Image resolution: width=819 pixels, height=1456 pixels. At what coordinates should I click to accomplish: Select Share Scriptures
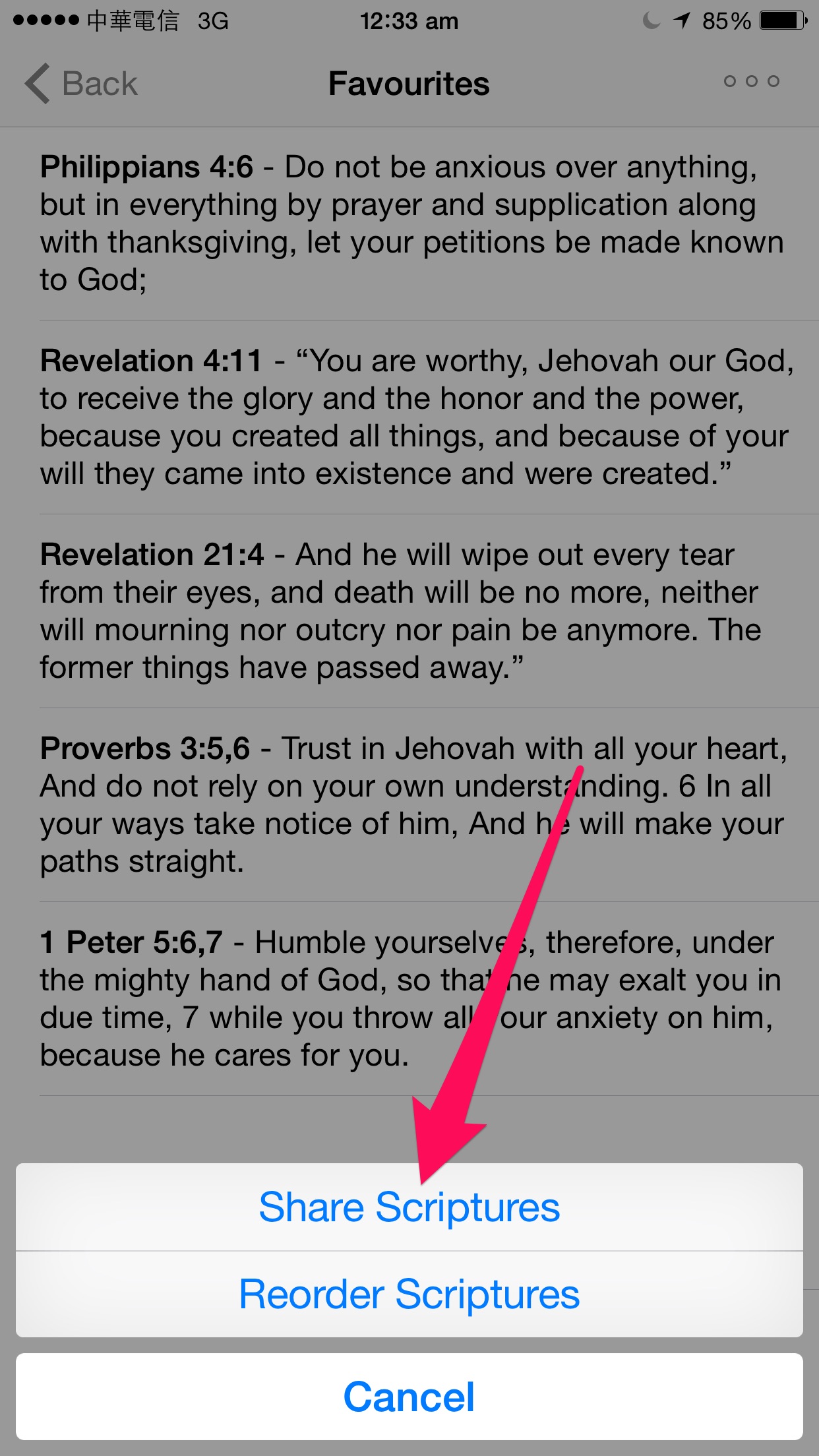click(x=409, y=1207)
